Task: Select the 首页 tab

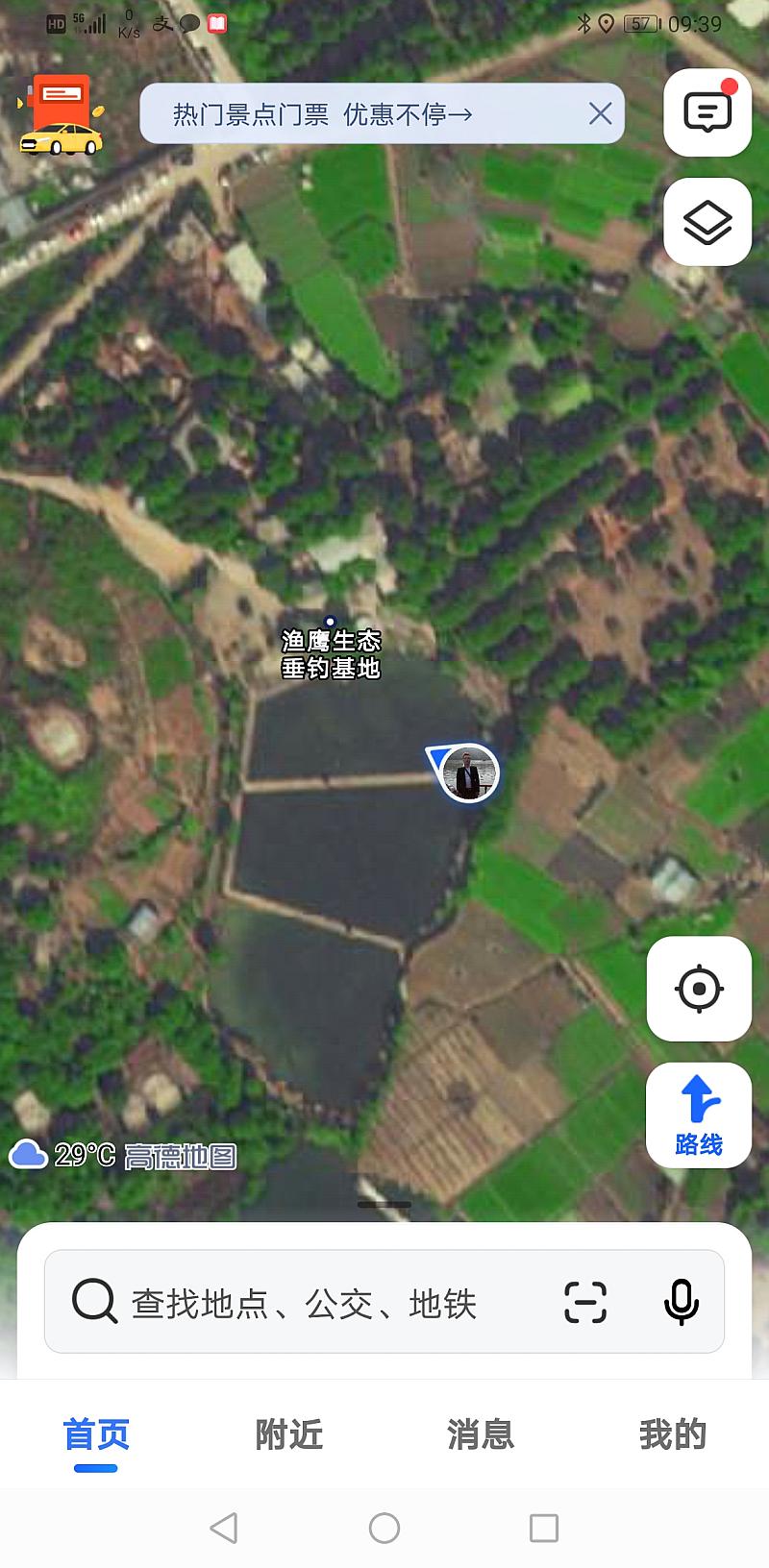Action: point(96,1434)
